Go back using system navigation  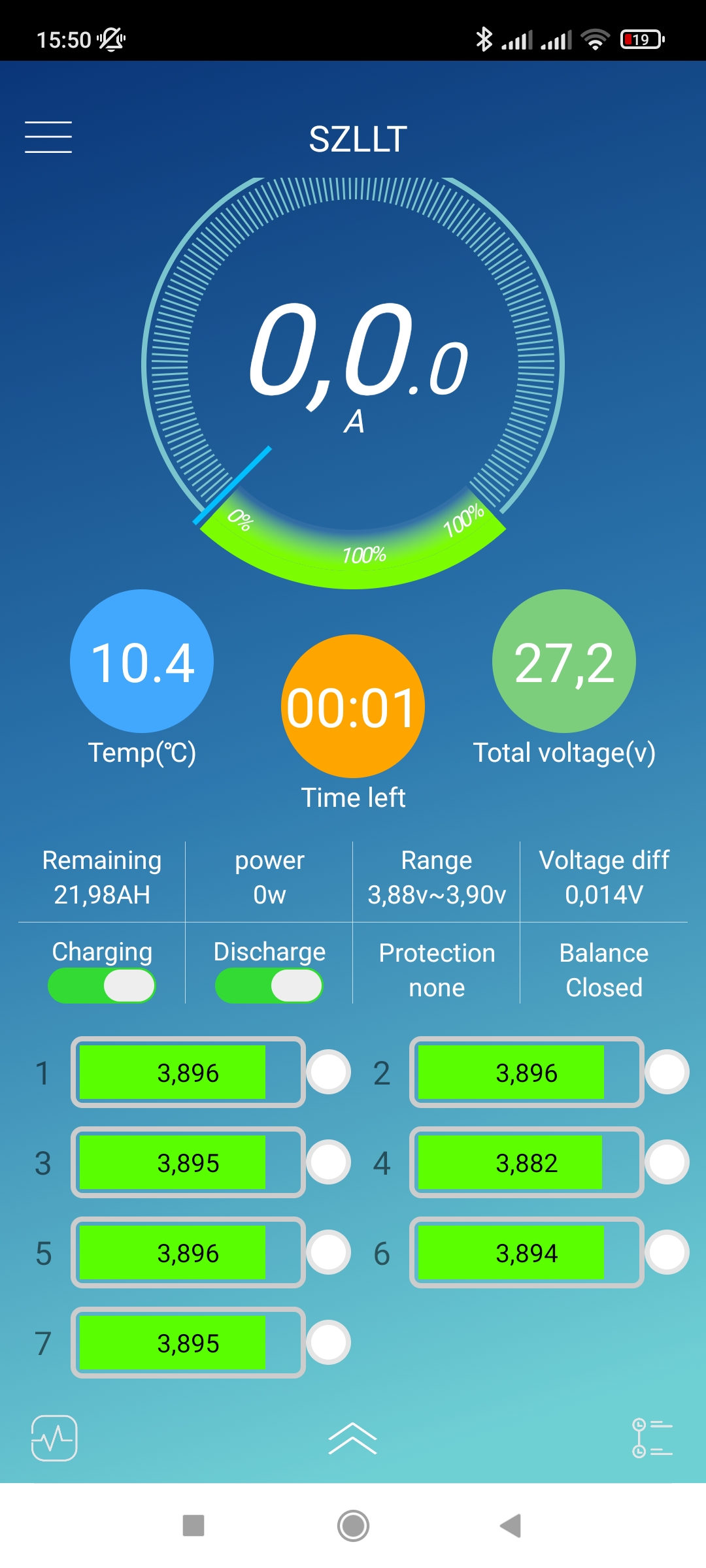[x=511, y=1526]
